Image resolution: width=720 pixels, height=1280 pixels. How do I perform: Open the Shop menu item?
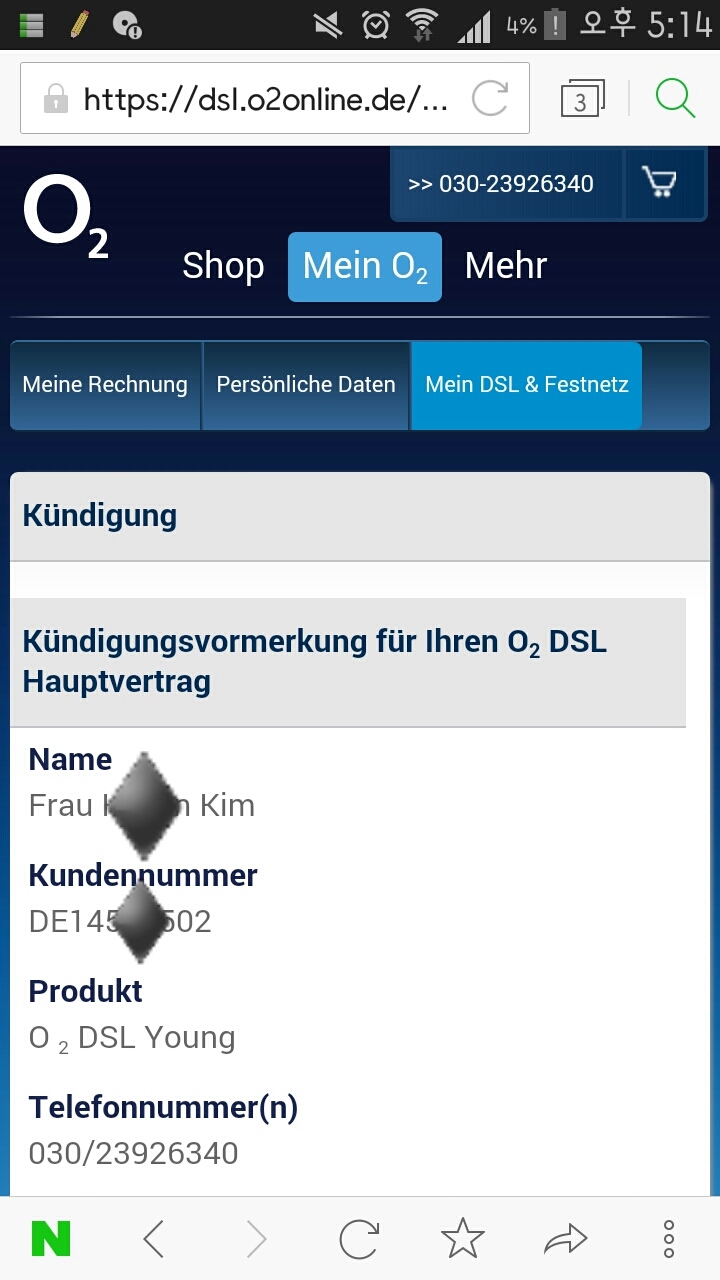tap(223, 266)
